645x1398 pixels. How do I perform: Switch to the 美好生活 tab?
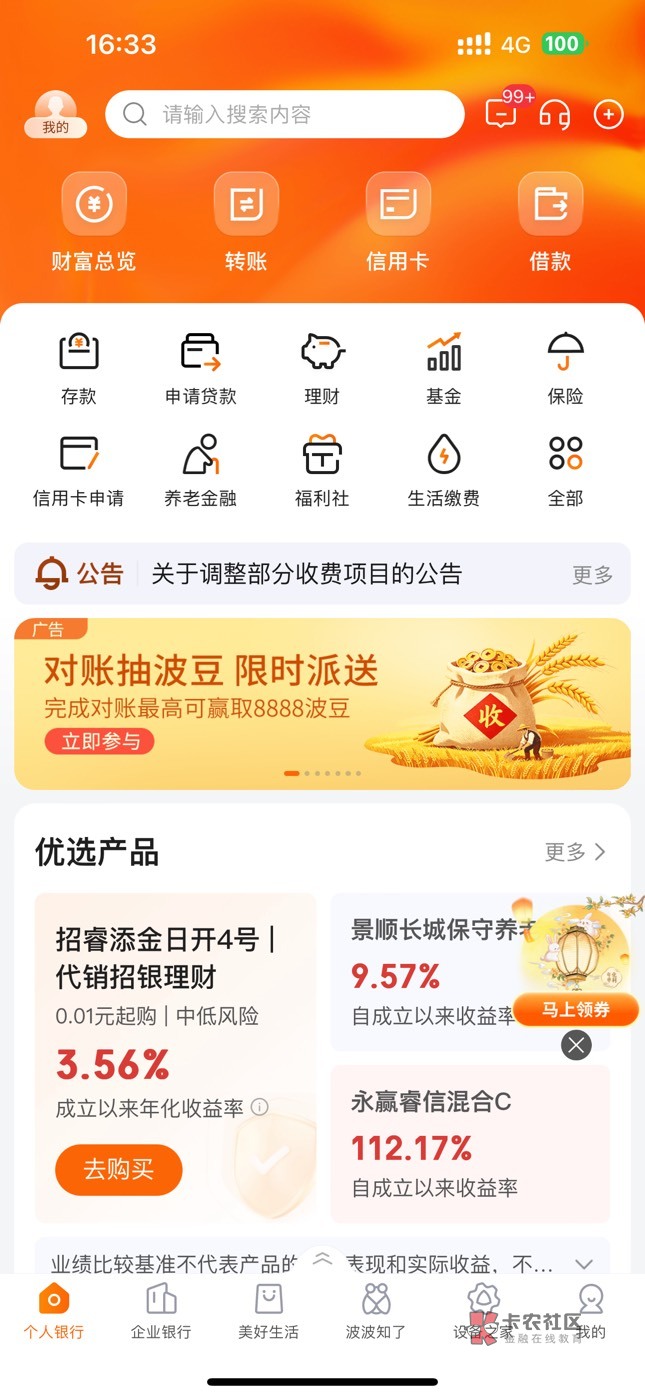268,1311
